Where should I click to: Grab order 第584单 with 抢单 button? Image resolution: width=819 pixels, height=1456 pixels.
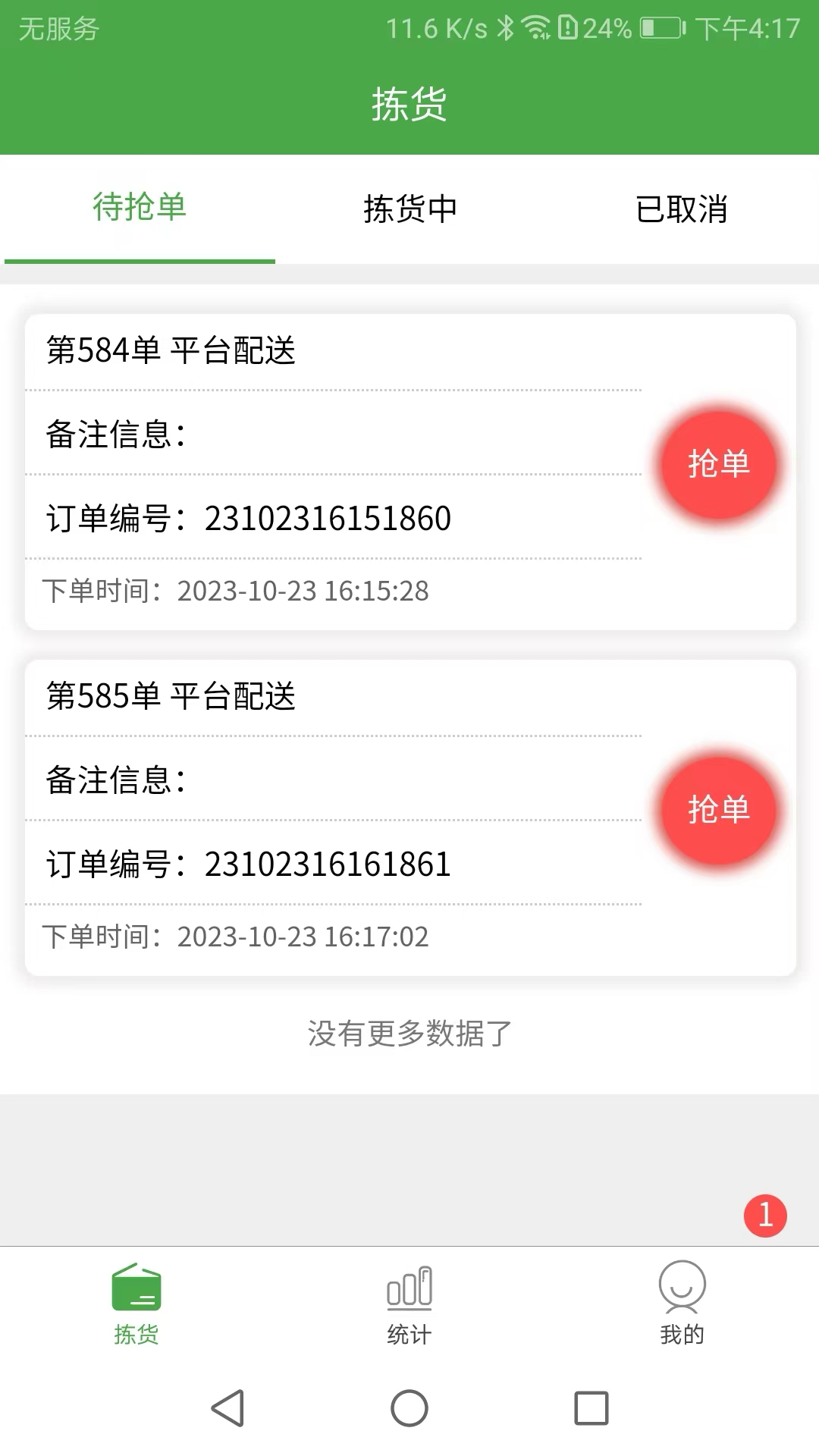click(x=718, y=464)
